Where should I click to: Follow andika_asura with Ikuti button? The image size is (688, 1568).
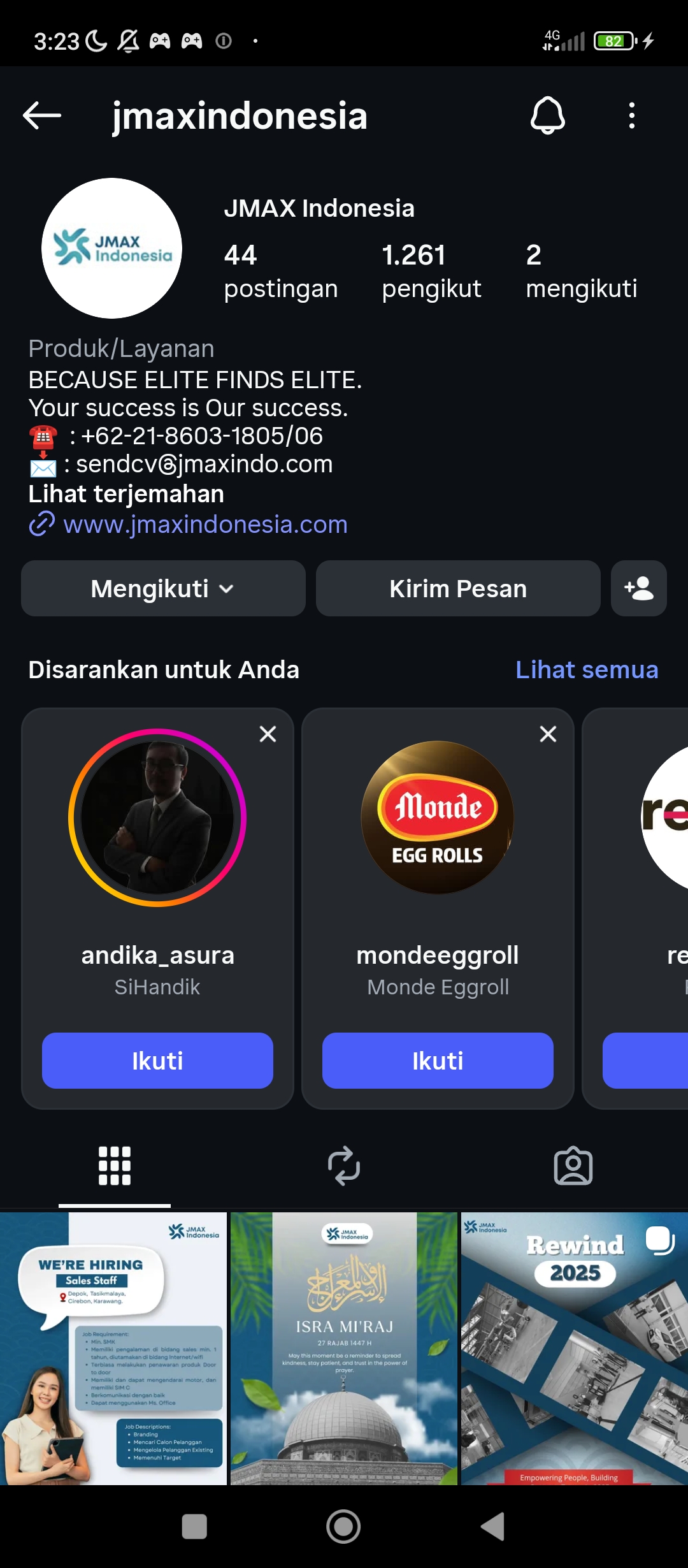point(157,1061)
